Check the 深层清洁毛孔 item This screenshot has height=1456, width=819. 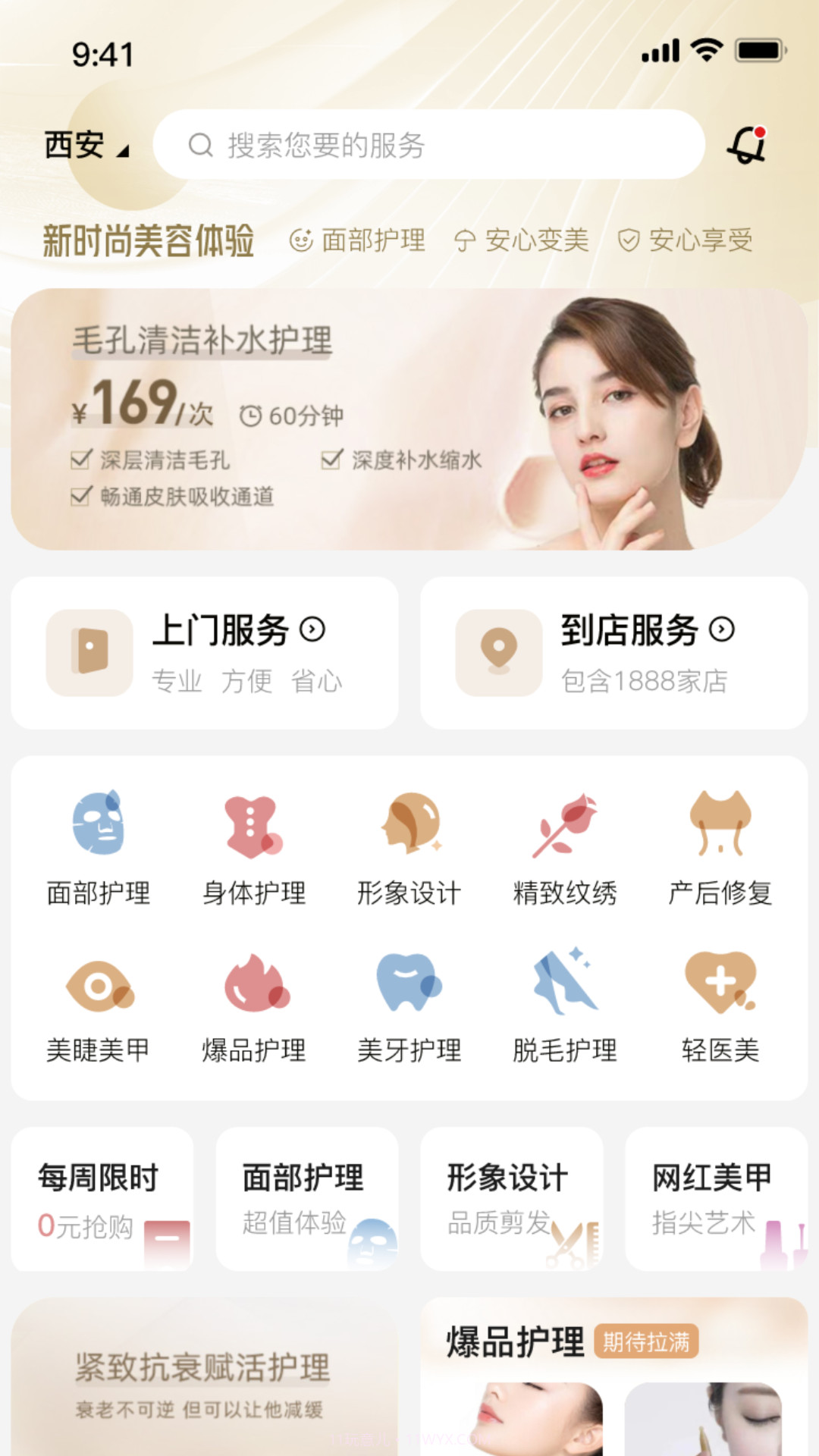click(x=80, y=458)
